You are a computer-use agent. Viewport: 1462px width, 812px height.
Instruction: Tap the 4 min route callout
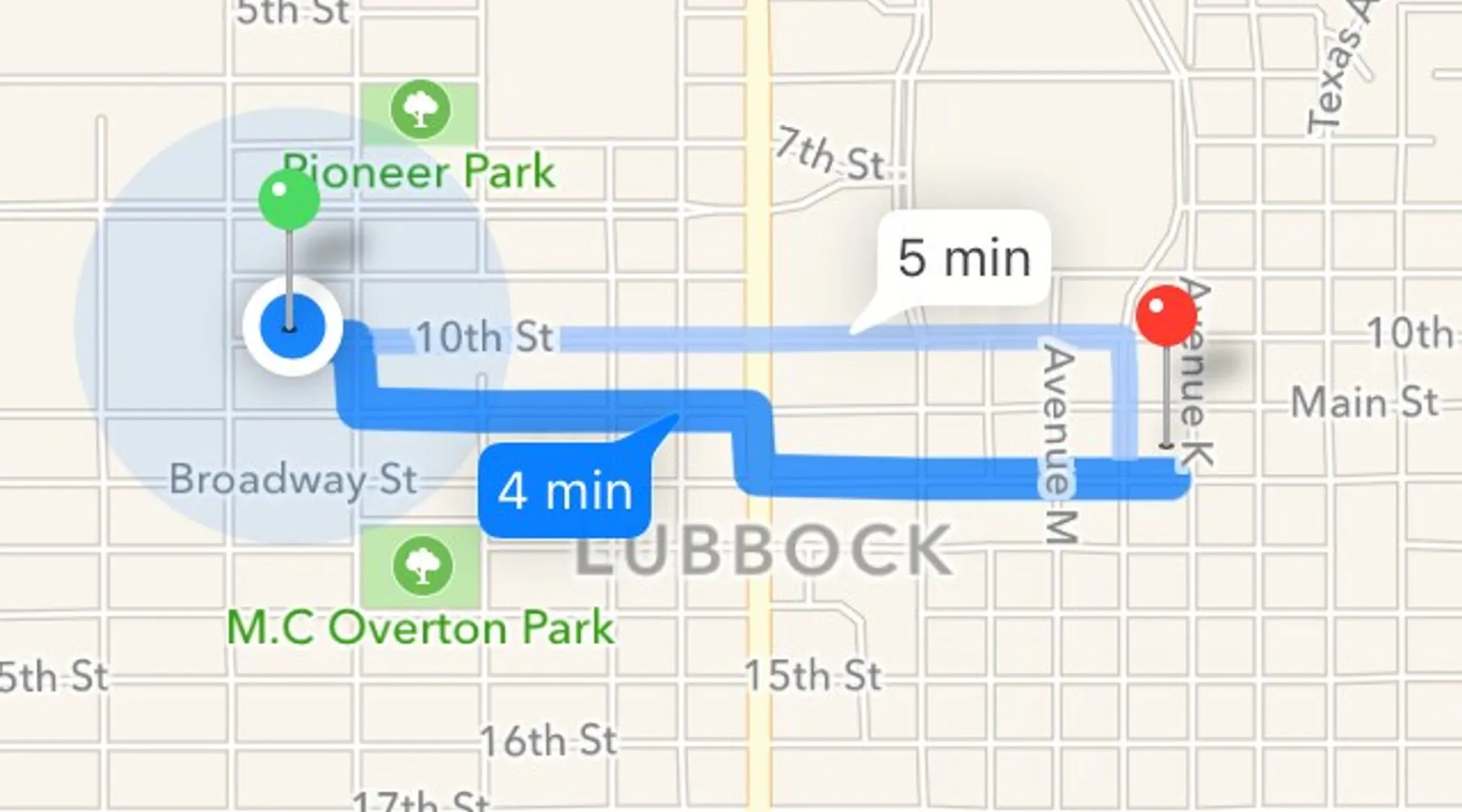(565, 492)
